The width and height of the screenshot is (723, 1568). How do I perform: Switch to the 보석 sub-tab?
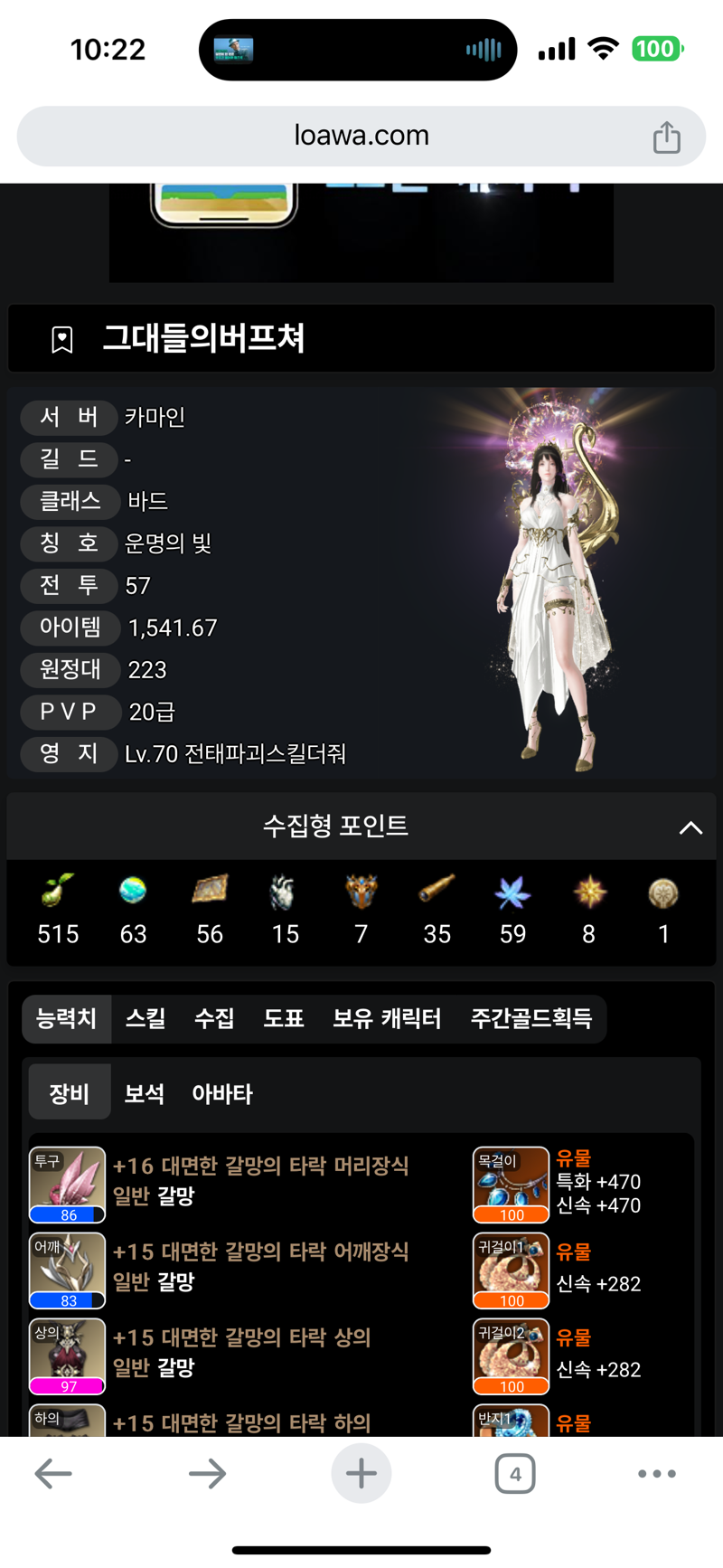145,1094
